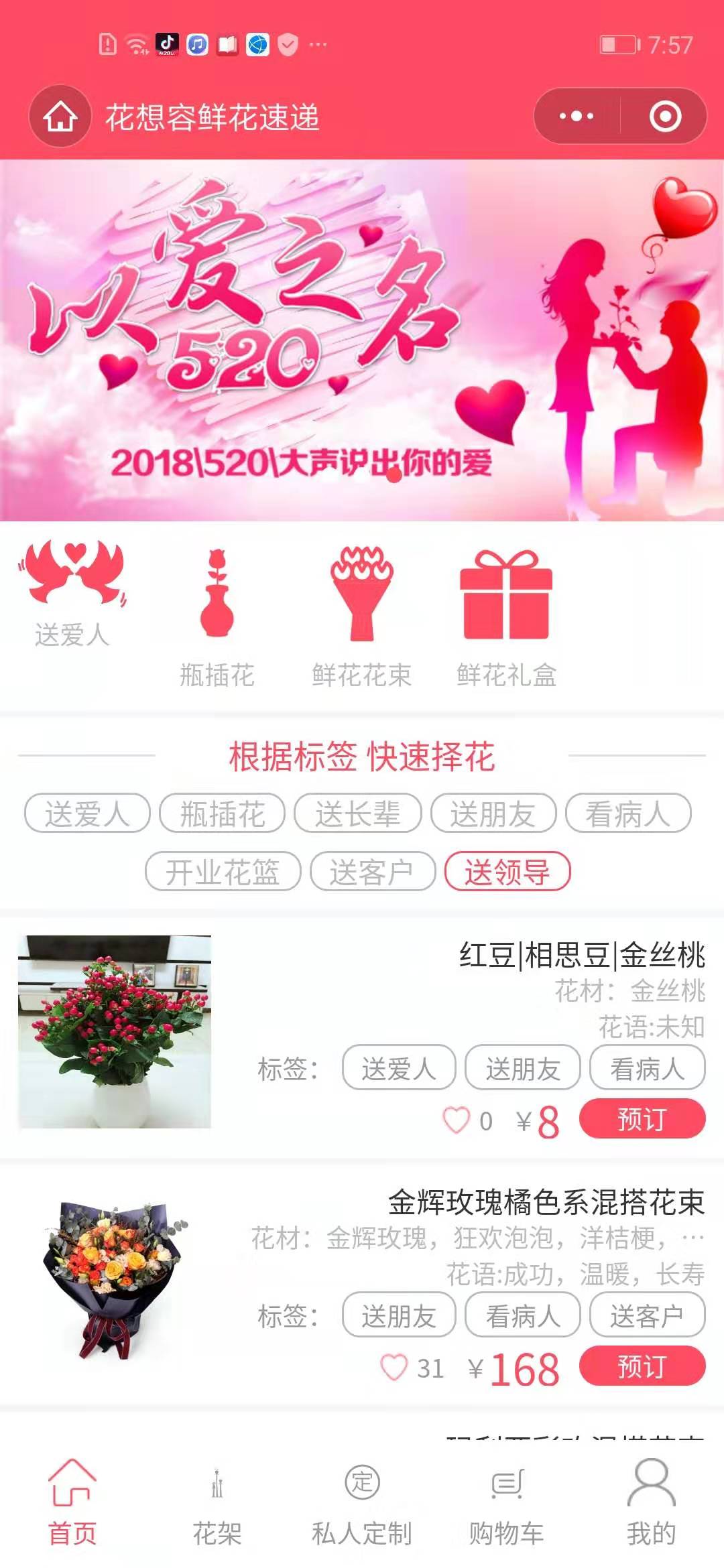Open 金辉玫瑰橘色系混搭花束 product photo
This screenshot has width=724, height=1568.
click(114, 1280)
